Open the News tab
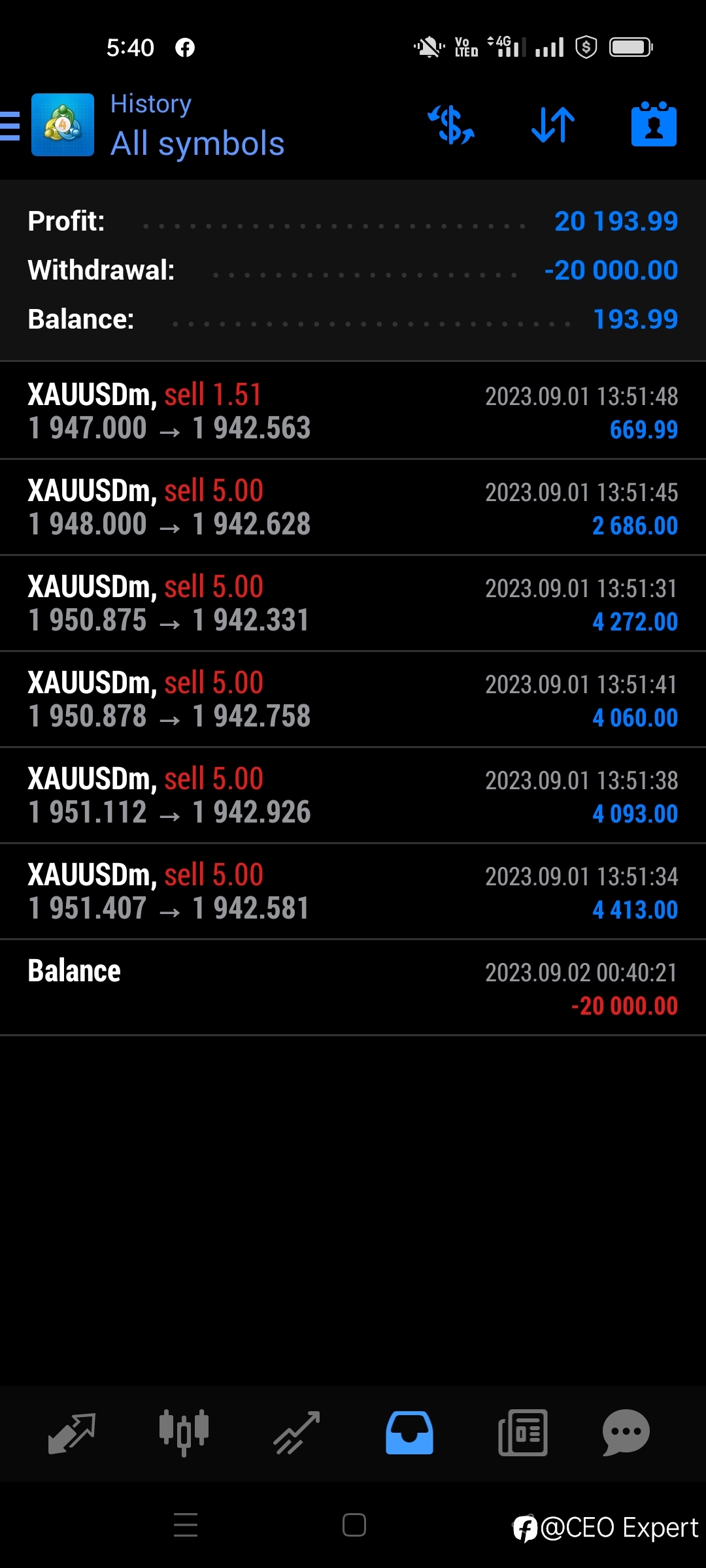The image size is (706, 1568). coord(522,1433)
